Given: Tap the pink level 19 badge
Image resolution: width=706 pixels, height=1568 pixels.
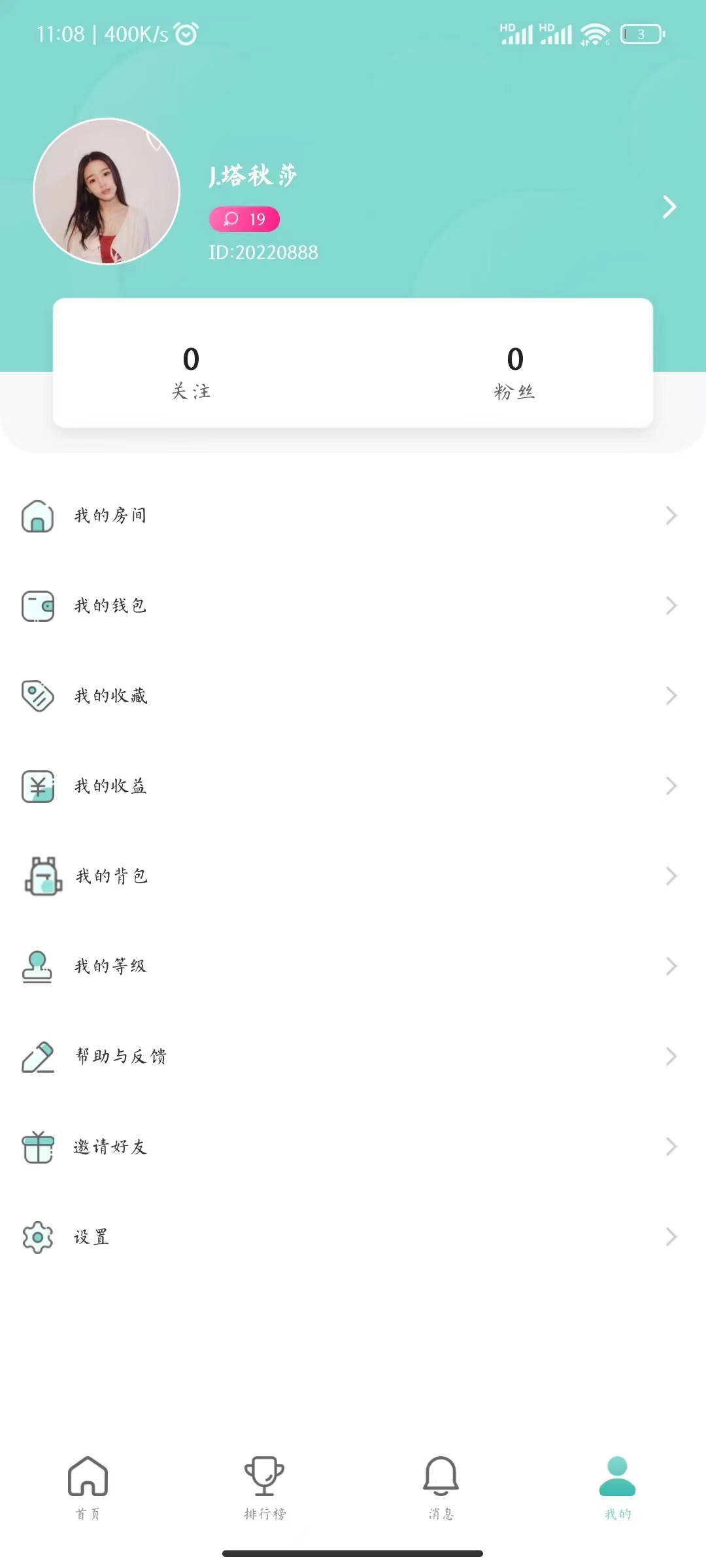Looking at the screenshot, I should coord(244,220).
